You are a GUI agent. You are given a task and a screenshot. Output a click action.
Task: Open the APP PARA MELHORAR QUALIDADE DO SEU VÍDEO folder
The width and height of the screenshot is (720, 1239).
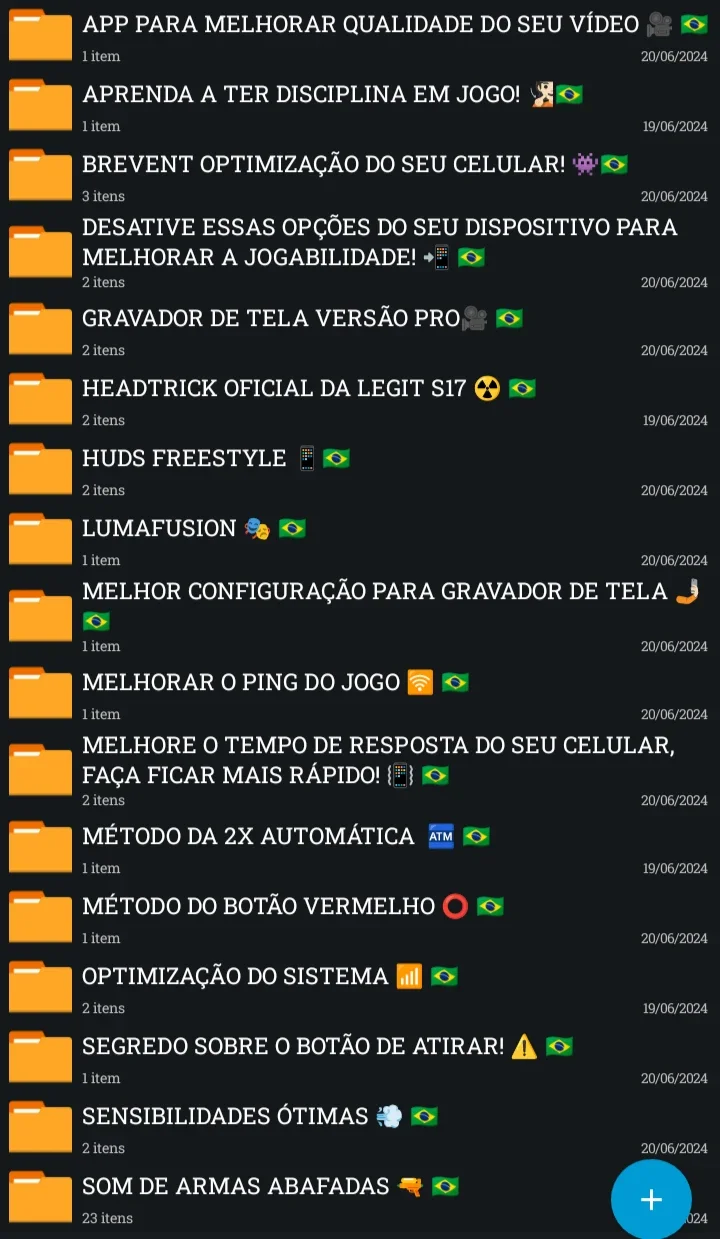(360, 37)
